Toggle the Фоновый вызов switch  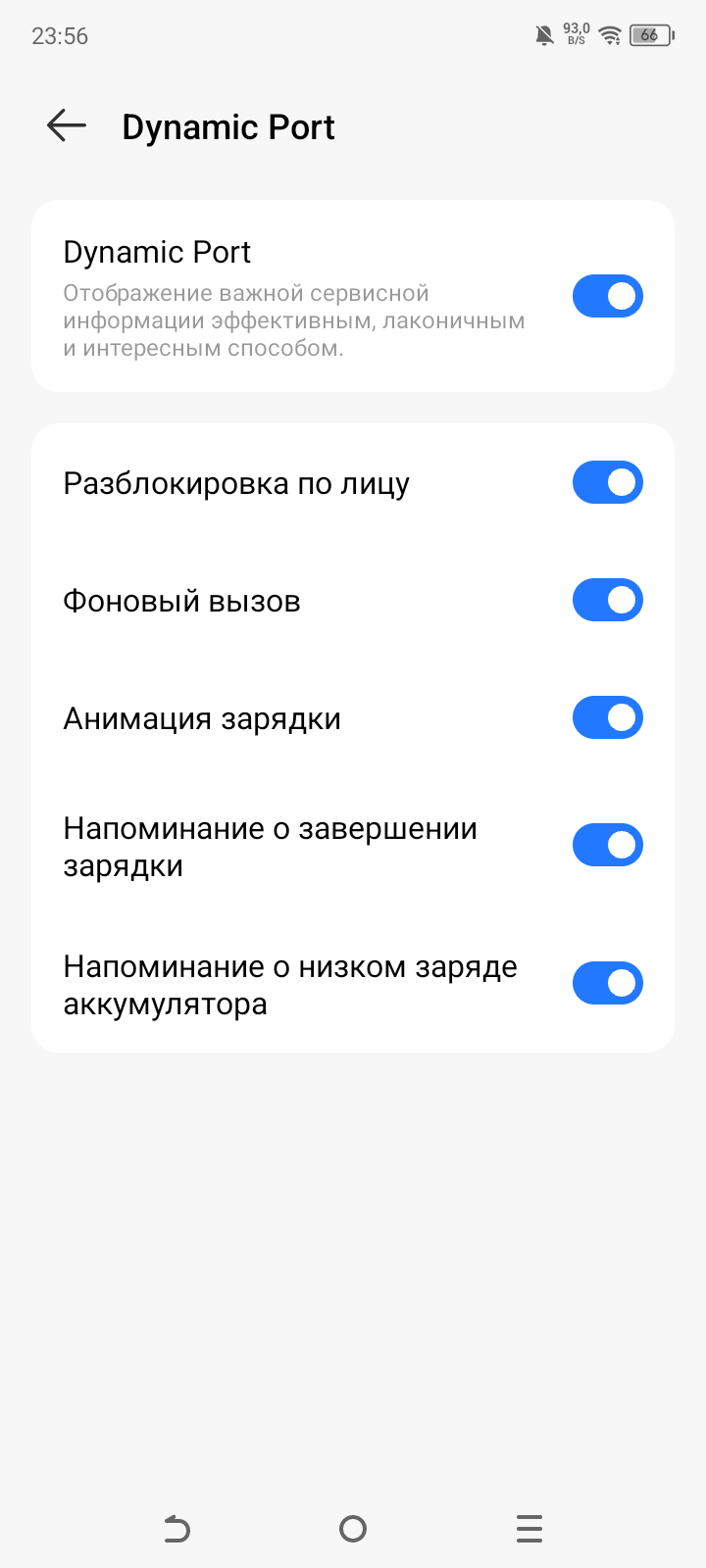pos(607,601)
